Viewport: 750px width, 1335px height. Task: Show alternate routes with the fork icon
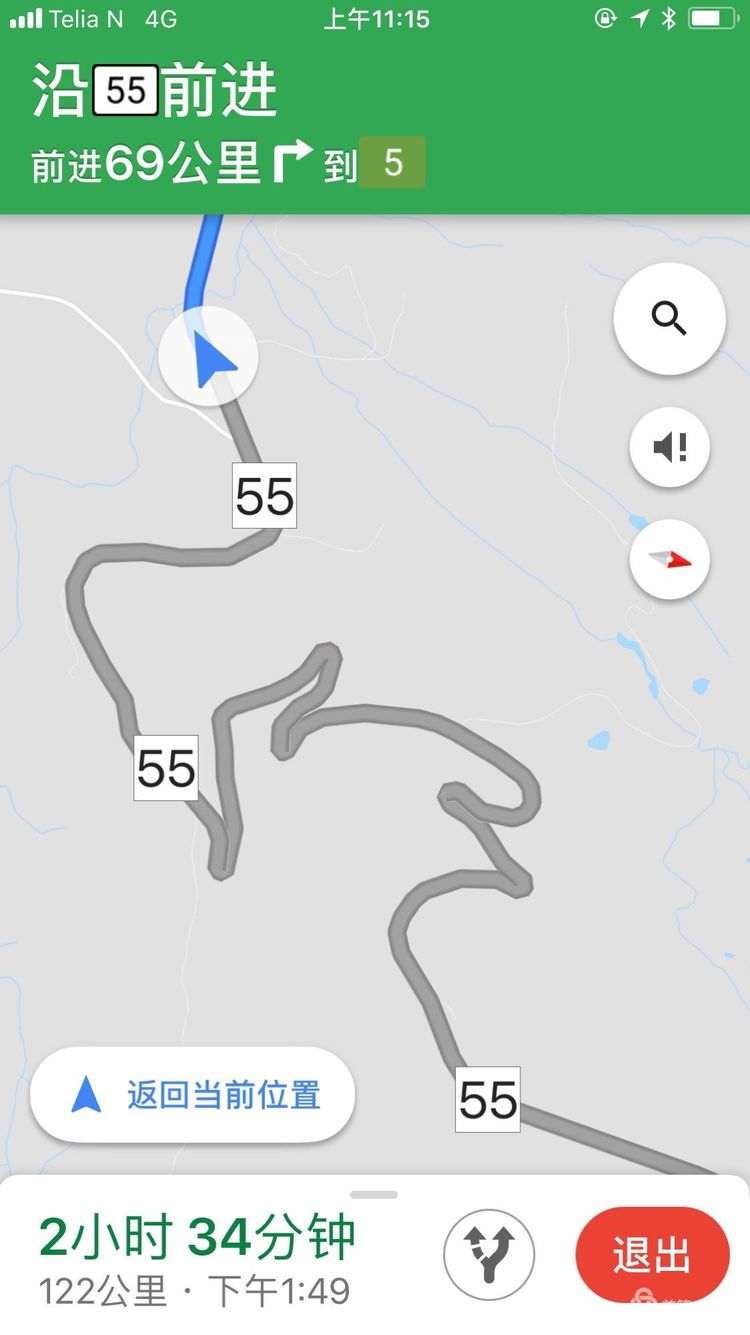click(x=489, y=1255)
